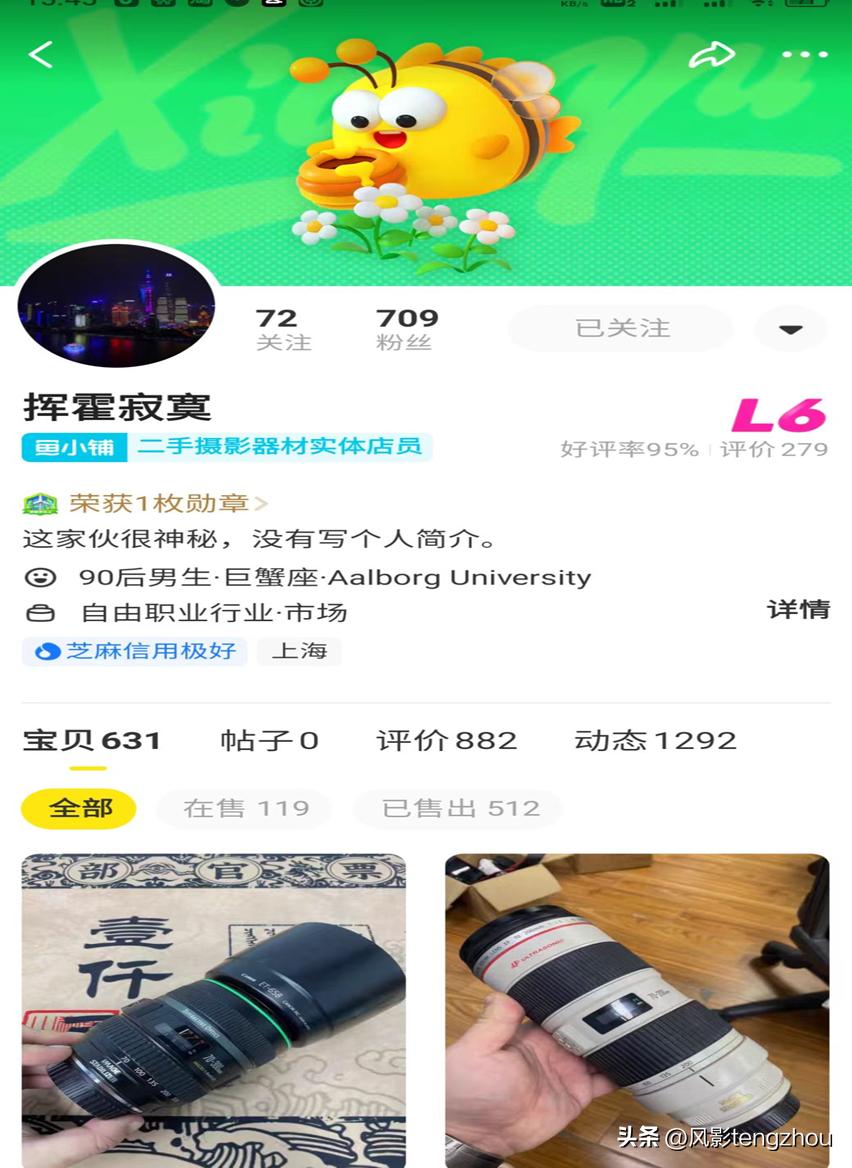852x1168 pixels.
Task: Open the 粉丝 709 followers list
Action: pyautogui.click(x=405, y=330)
